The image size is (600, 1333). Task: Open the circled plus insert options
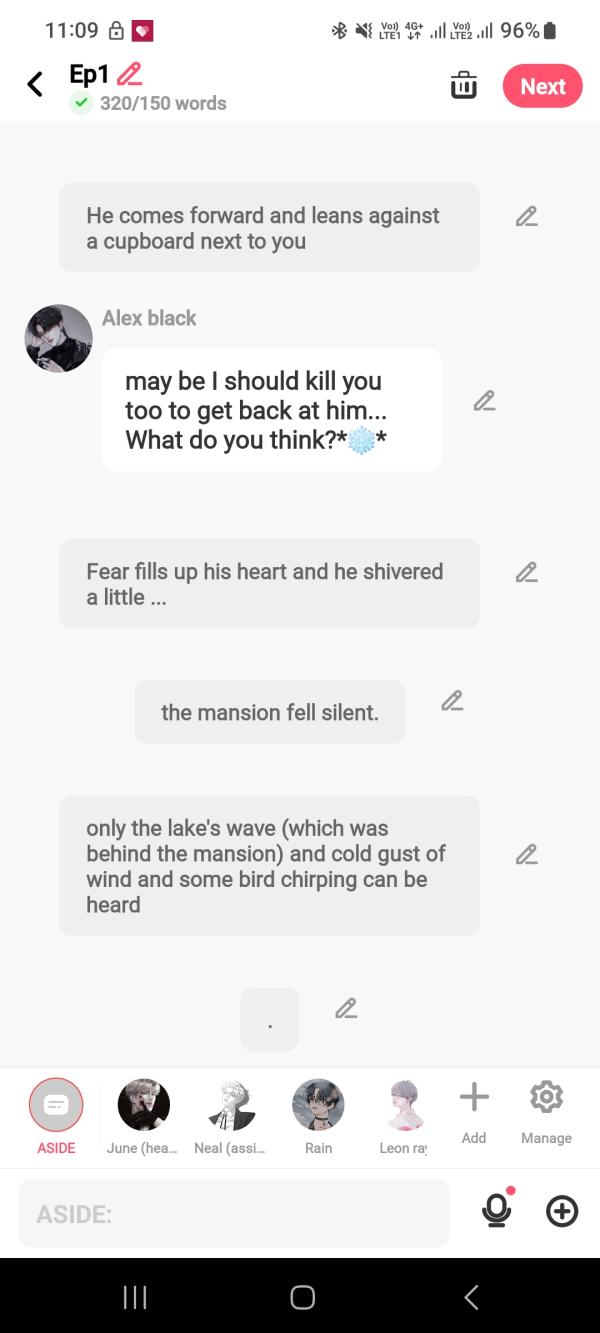(x=562, y=1212)
